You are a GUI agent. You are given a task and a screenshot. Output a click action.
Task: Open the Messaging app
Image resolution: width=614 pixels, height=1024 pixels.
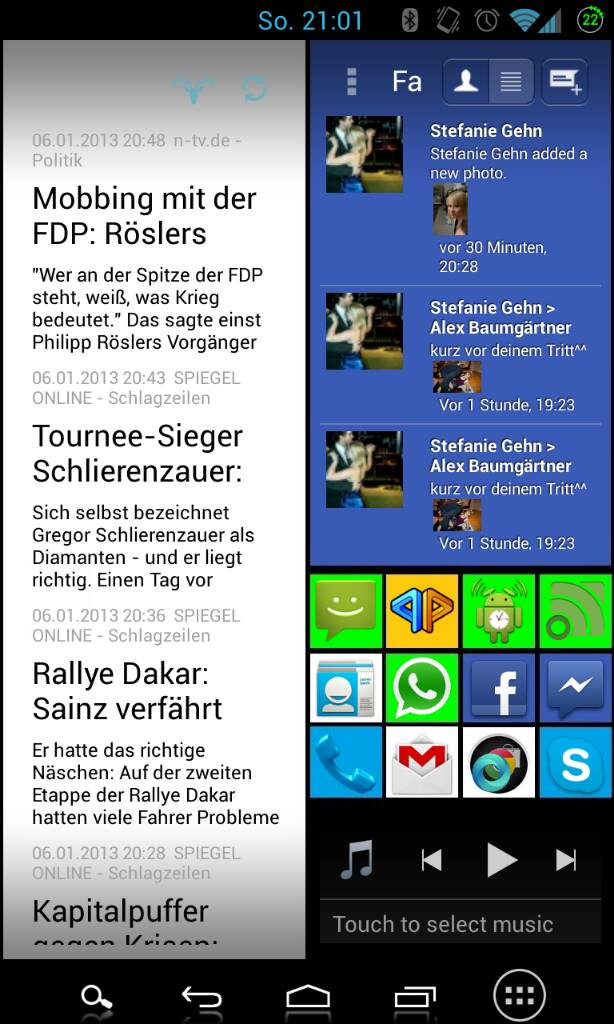[346, 611]
